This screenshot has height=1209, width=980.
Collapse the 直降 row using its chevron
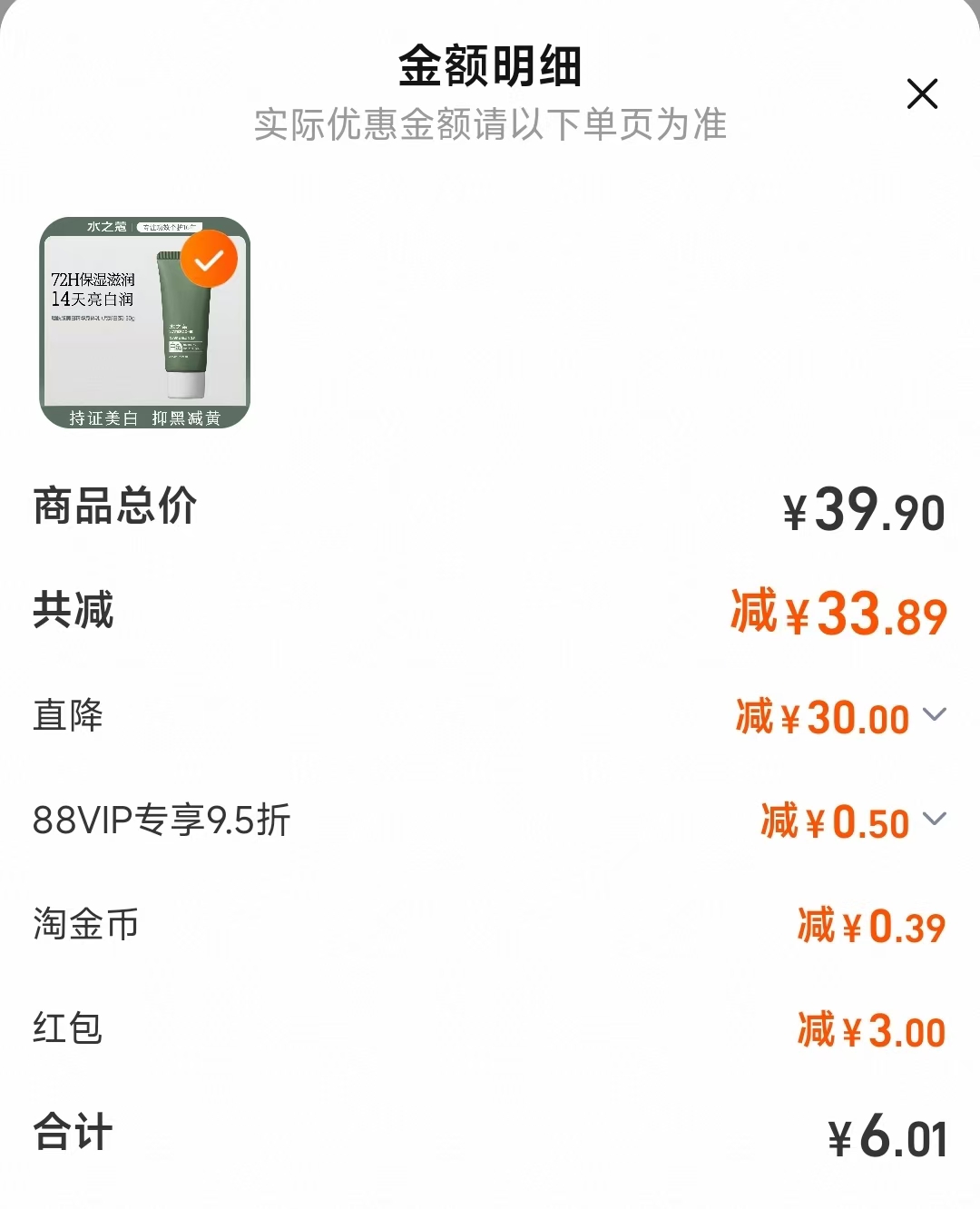(x=935, y=715)
